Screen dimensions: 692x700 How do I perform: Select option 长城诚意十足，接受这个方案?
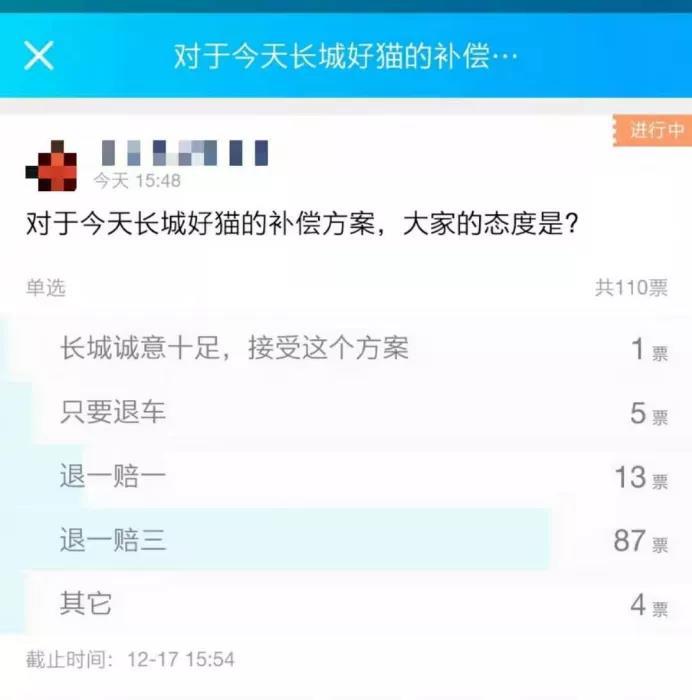[234, 349]
